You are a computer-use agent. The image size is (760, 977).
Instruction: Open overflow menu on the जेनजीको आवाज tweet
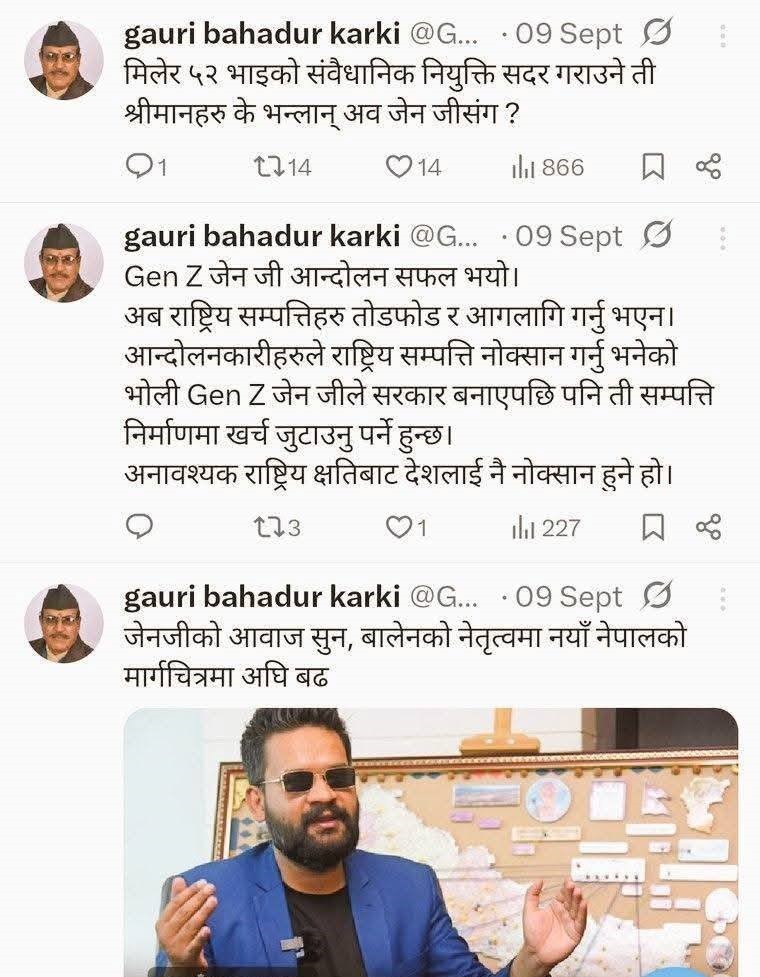click(722, 599)
